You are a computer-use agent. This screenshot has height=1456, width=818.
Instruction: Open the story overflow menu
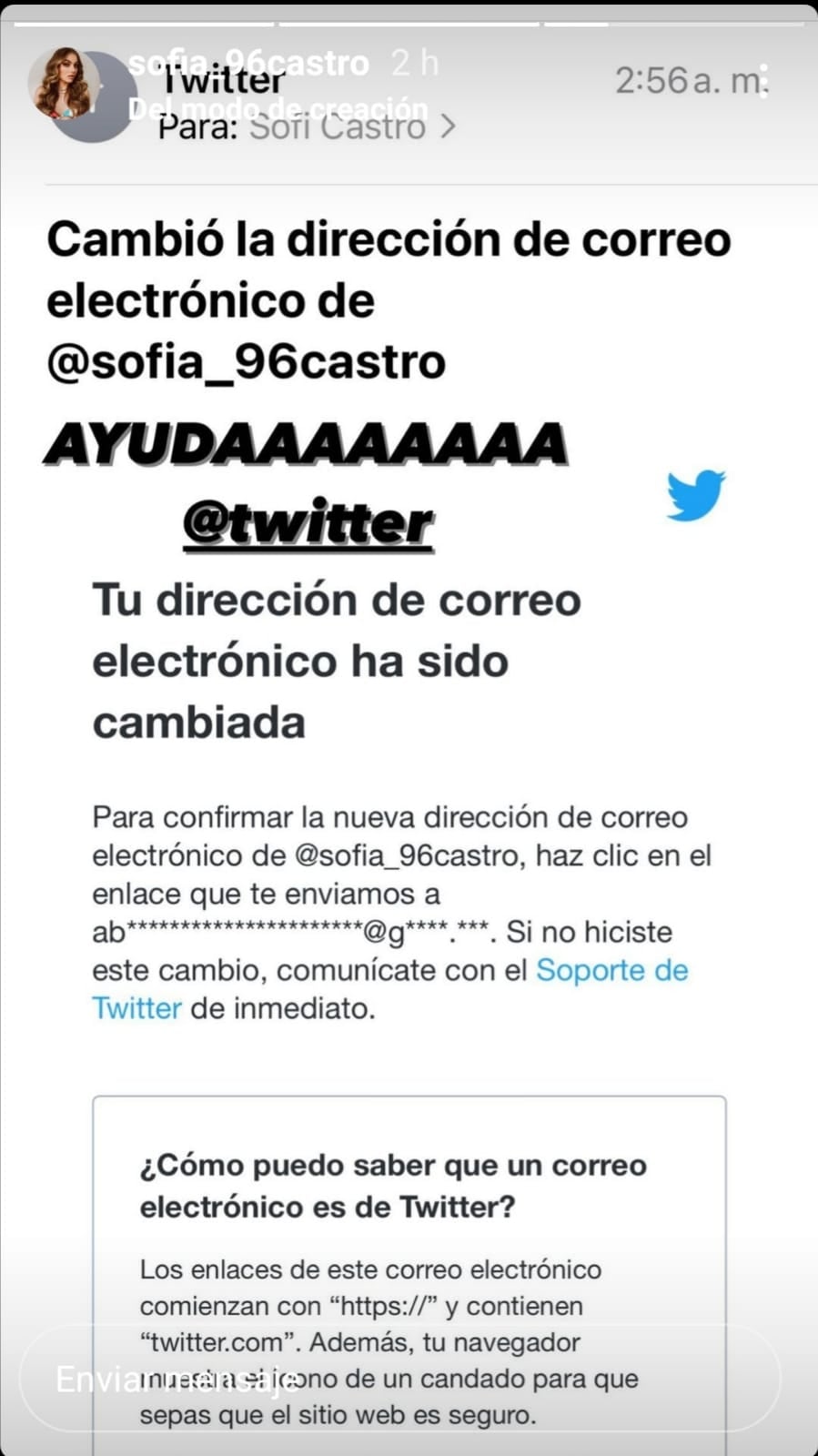click(x=763, y=79)
